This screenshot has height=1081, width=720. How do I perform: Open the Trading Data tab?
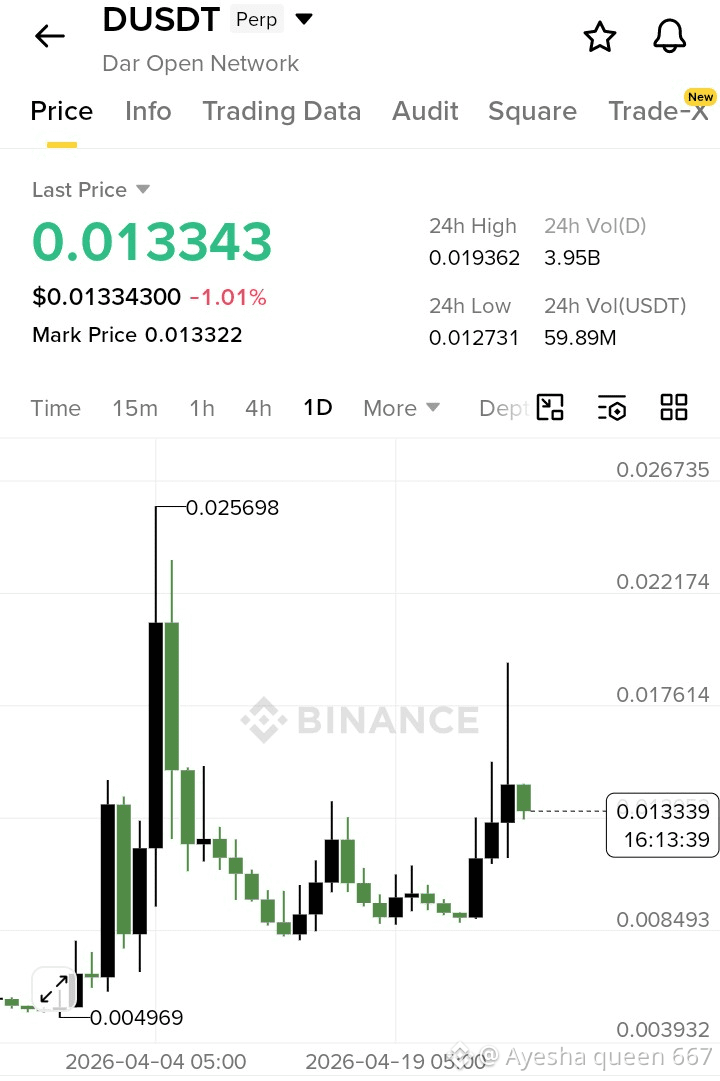[x=281, y=111]
